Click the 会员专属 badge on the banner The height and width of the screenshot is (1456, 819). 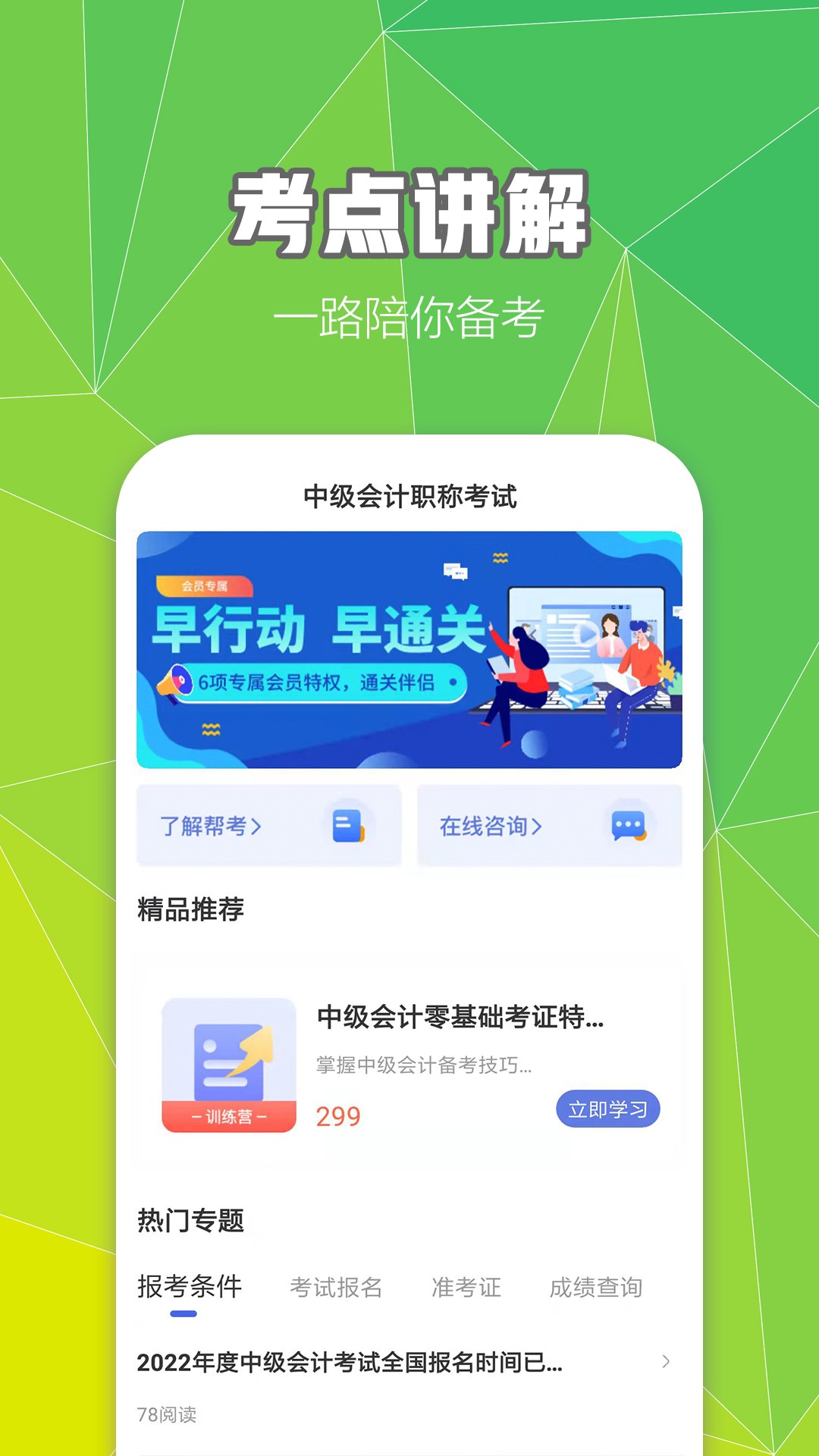coord(205,584)
